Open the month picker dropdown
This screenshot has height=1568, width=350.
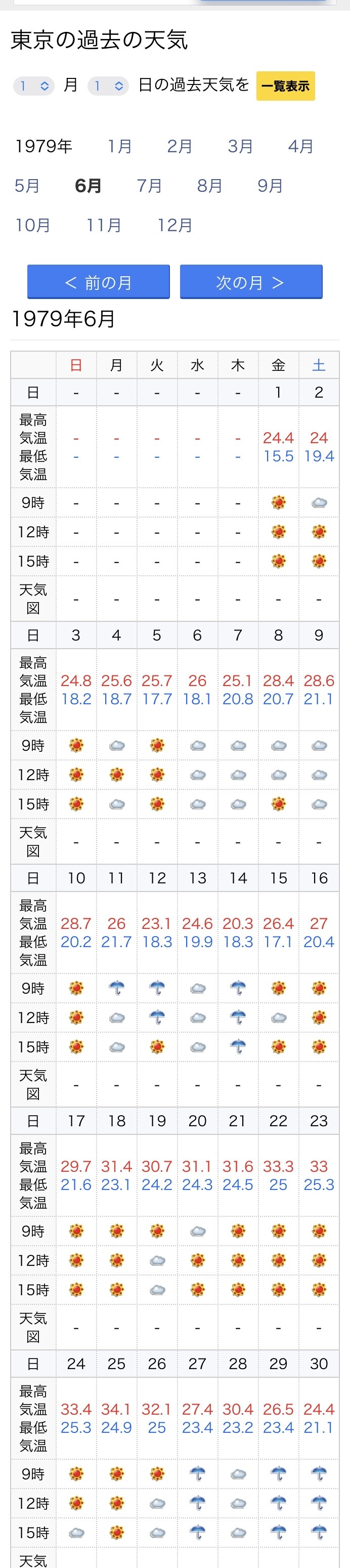[33, 86]
